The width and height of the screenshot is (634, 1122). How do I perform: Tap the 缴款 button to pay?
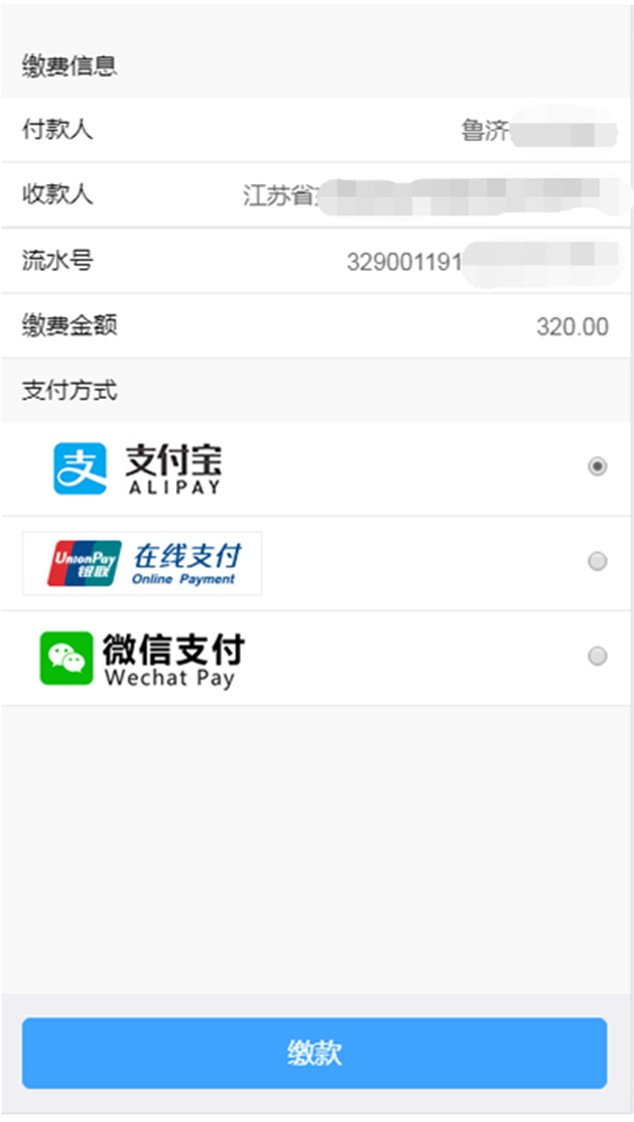tap(314, 1052)
